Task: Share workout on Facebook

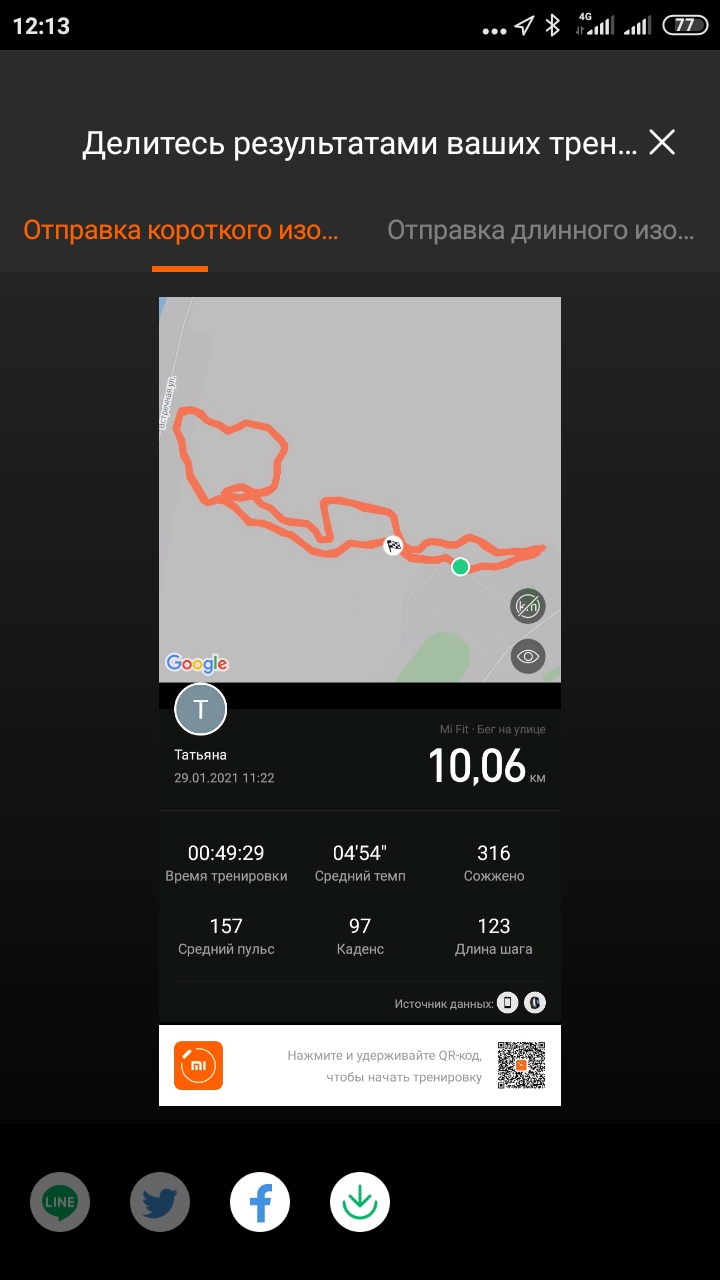Action: pos(260,1202)
